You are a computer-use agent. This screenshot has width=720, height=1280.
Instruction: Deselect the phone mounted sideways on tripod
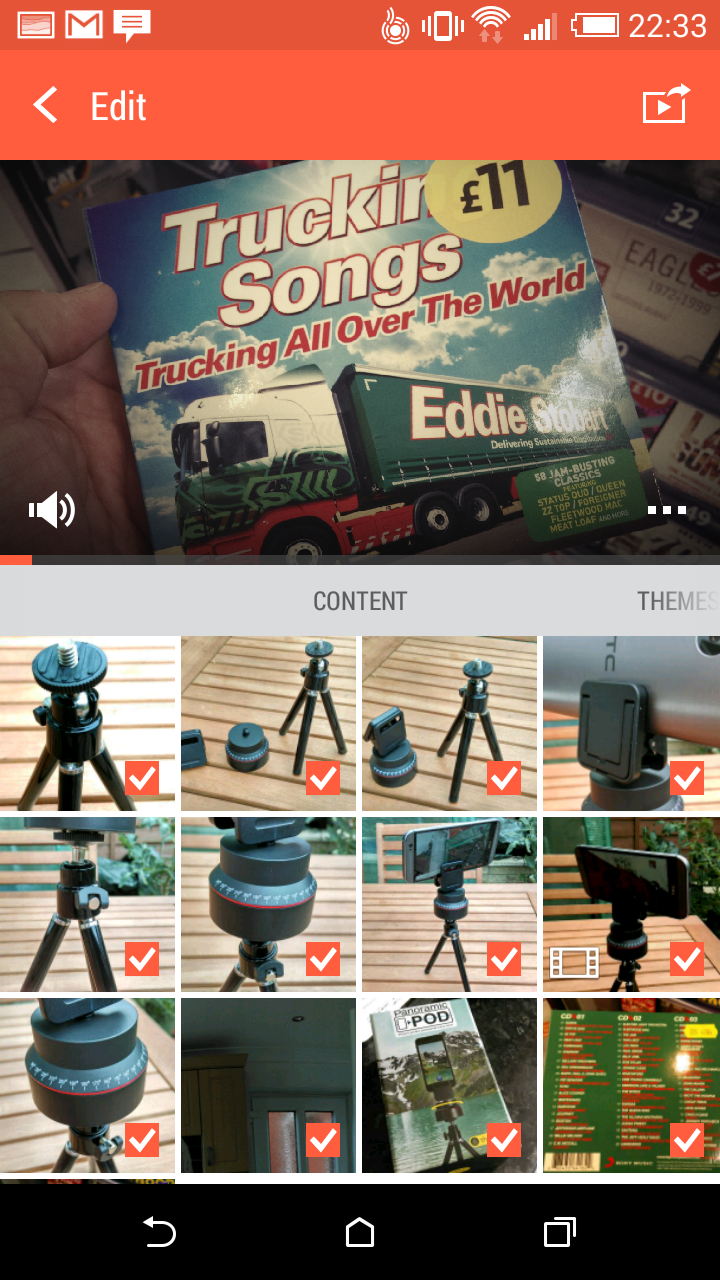coord(504,959)
